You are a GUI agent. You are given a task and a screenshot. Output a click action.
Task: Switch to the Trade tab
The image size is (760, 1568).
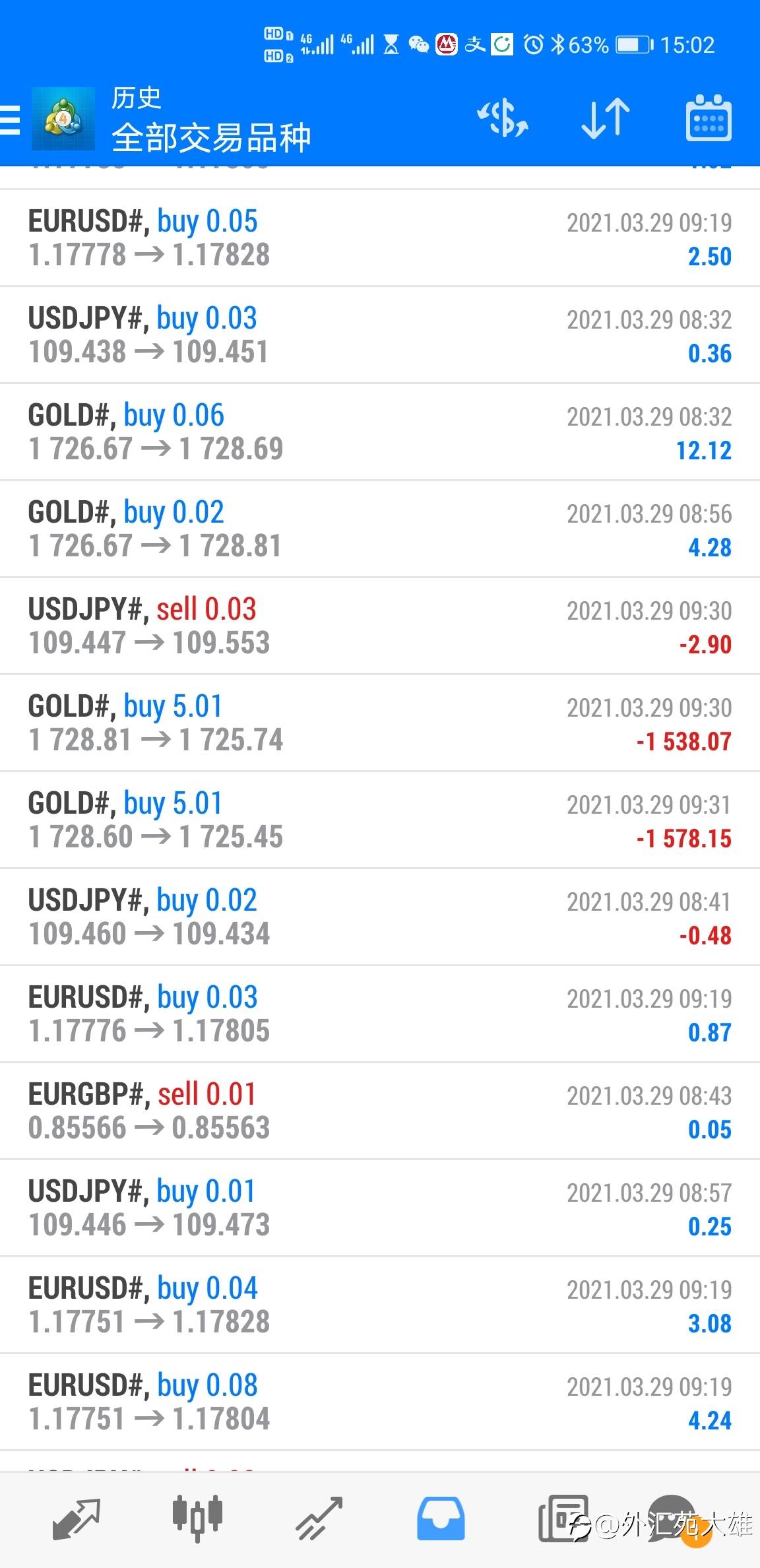pyautogui.click(x=319, y=1518)
